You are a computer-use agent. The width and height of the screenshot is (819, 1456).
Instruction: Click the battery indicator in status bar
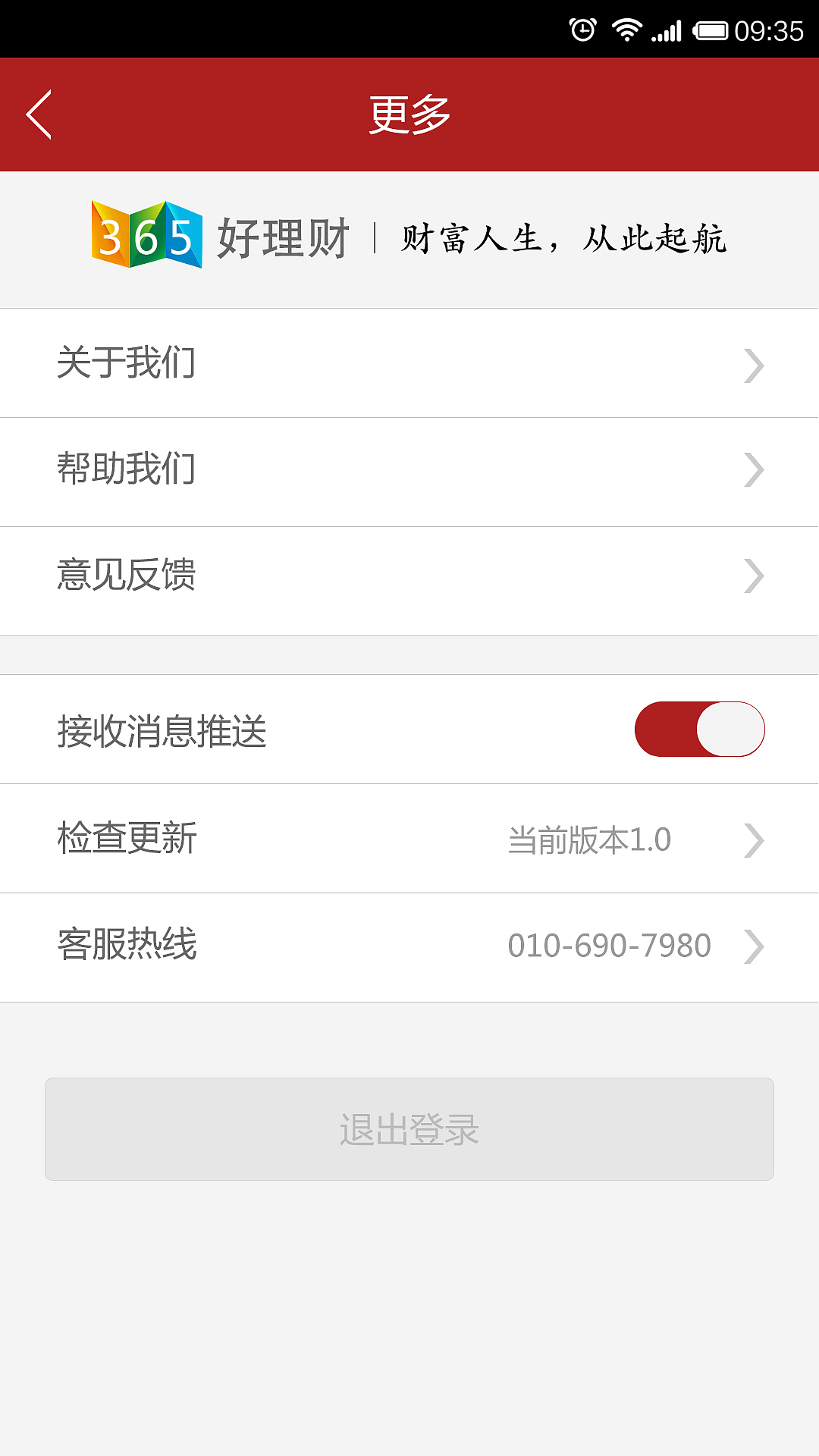click(x=710, y=27)
